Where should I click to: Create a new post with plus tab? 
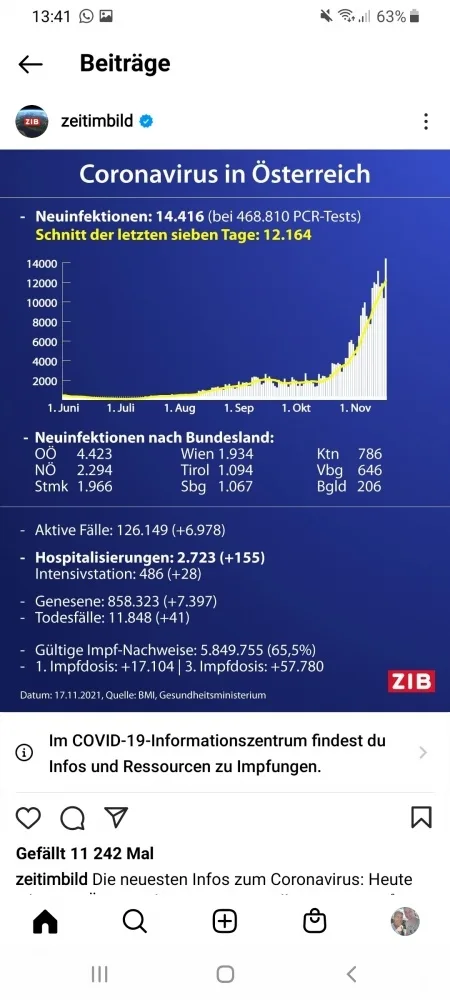[x=224, y=922]
